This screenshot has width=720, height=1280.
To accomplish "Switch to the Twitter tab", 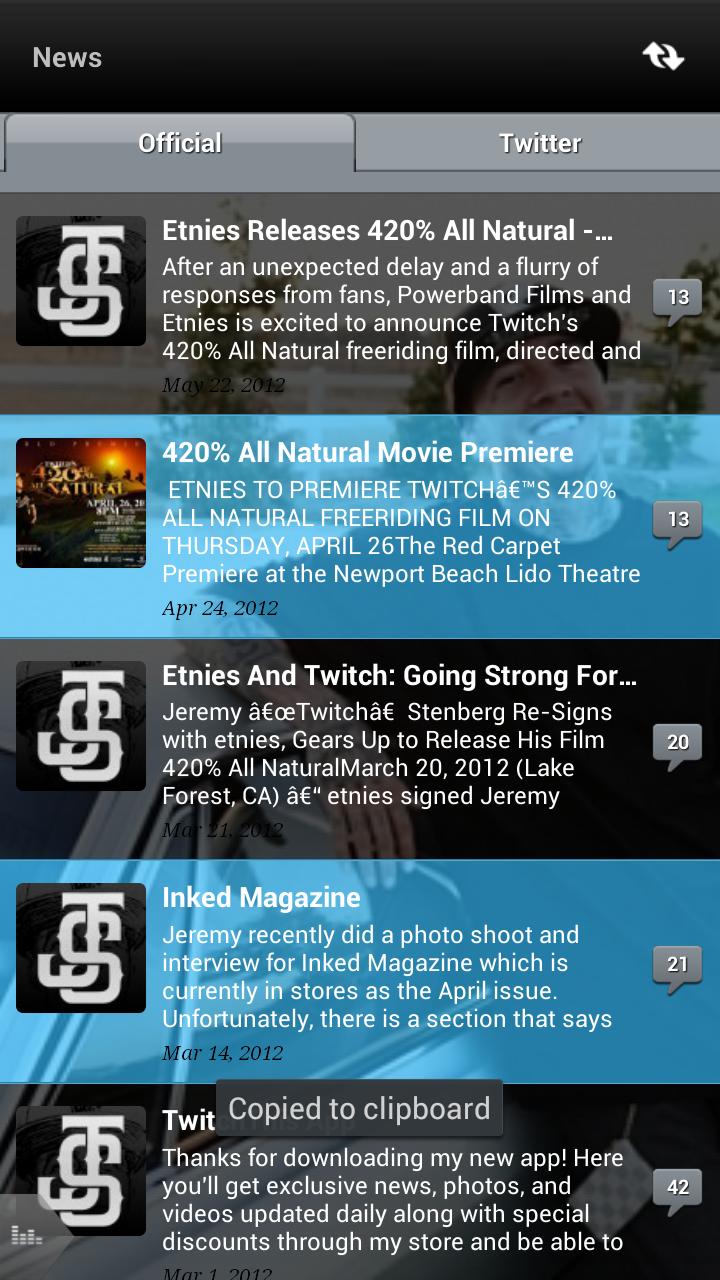I will [539, 143].
